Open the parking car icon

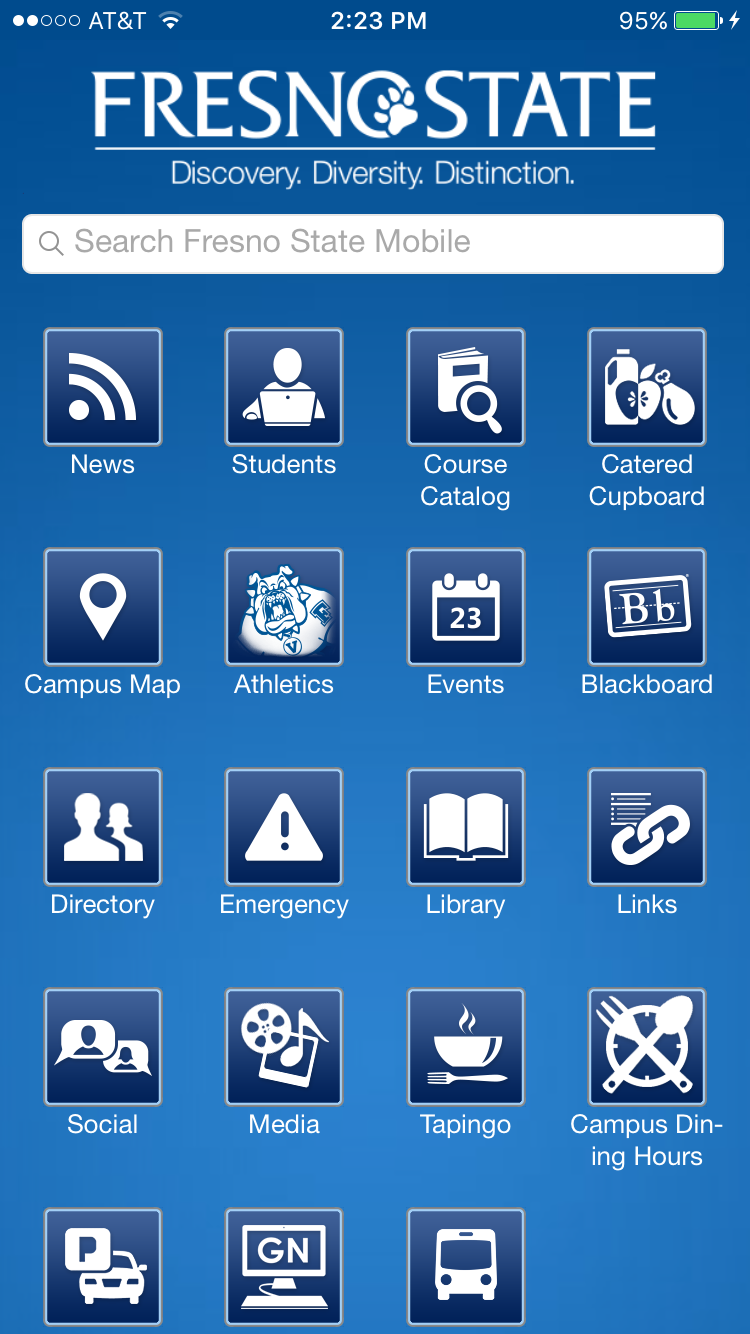pyautogui.click(x=103, y=1267)
